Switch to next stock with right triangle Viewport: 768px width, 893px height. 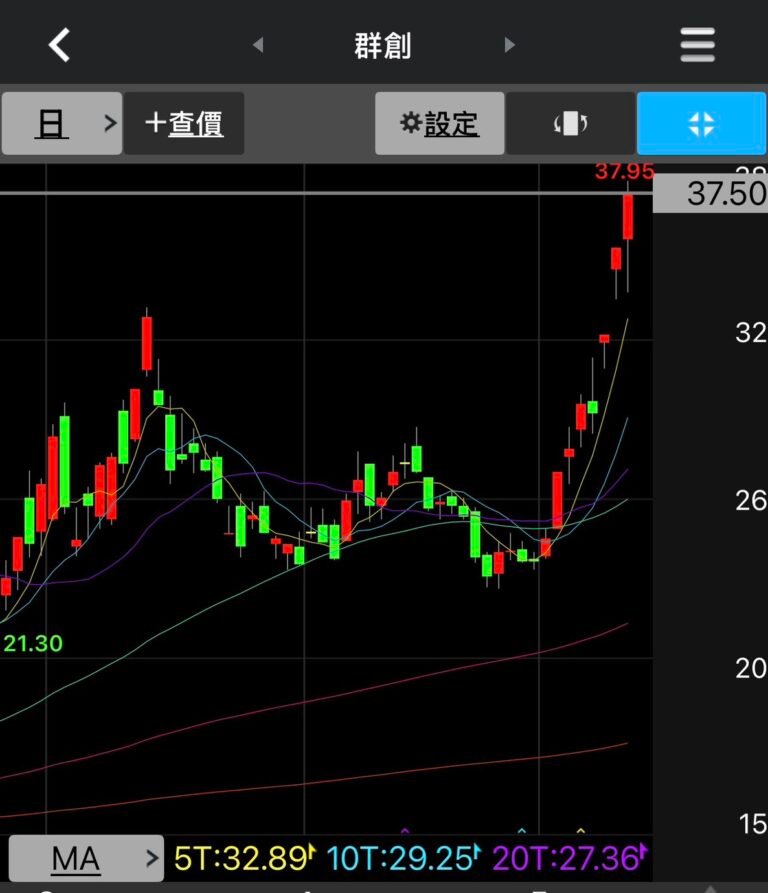[510, 44]
